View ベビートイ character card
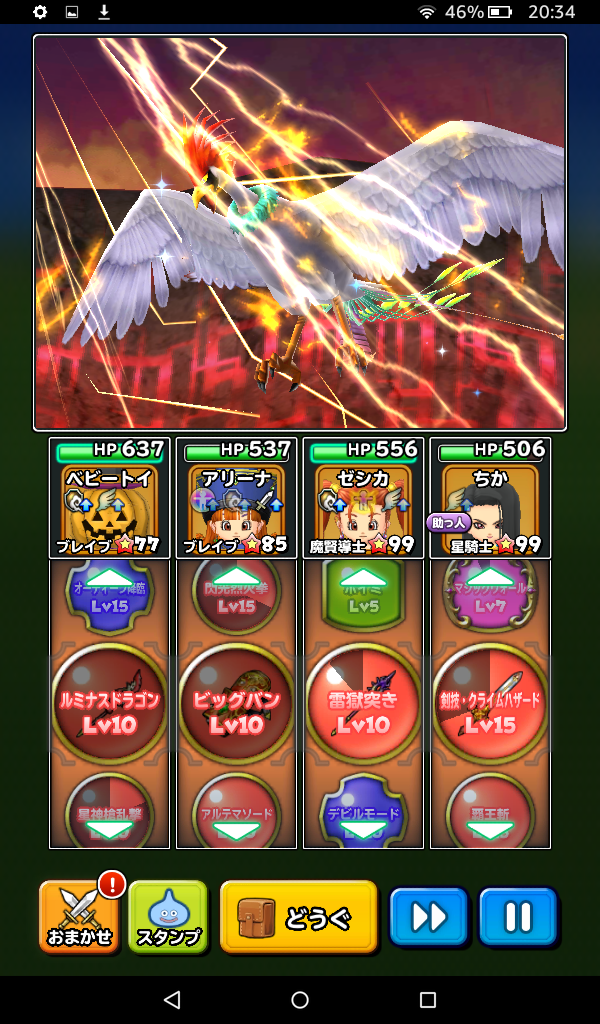The image size is (600, 1024). click(109, 498)
